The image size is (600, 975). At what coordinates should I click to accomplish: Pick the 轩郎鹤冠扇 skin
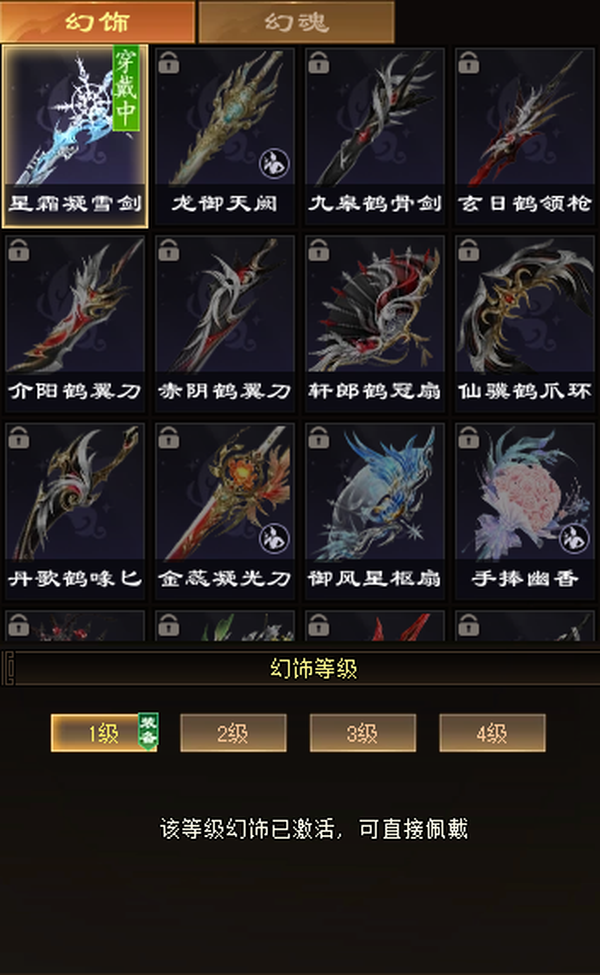pos(374,324)
